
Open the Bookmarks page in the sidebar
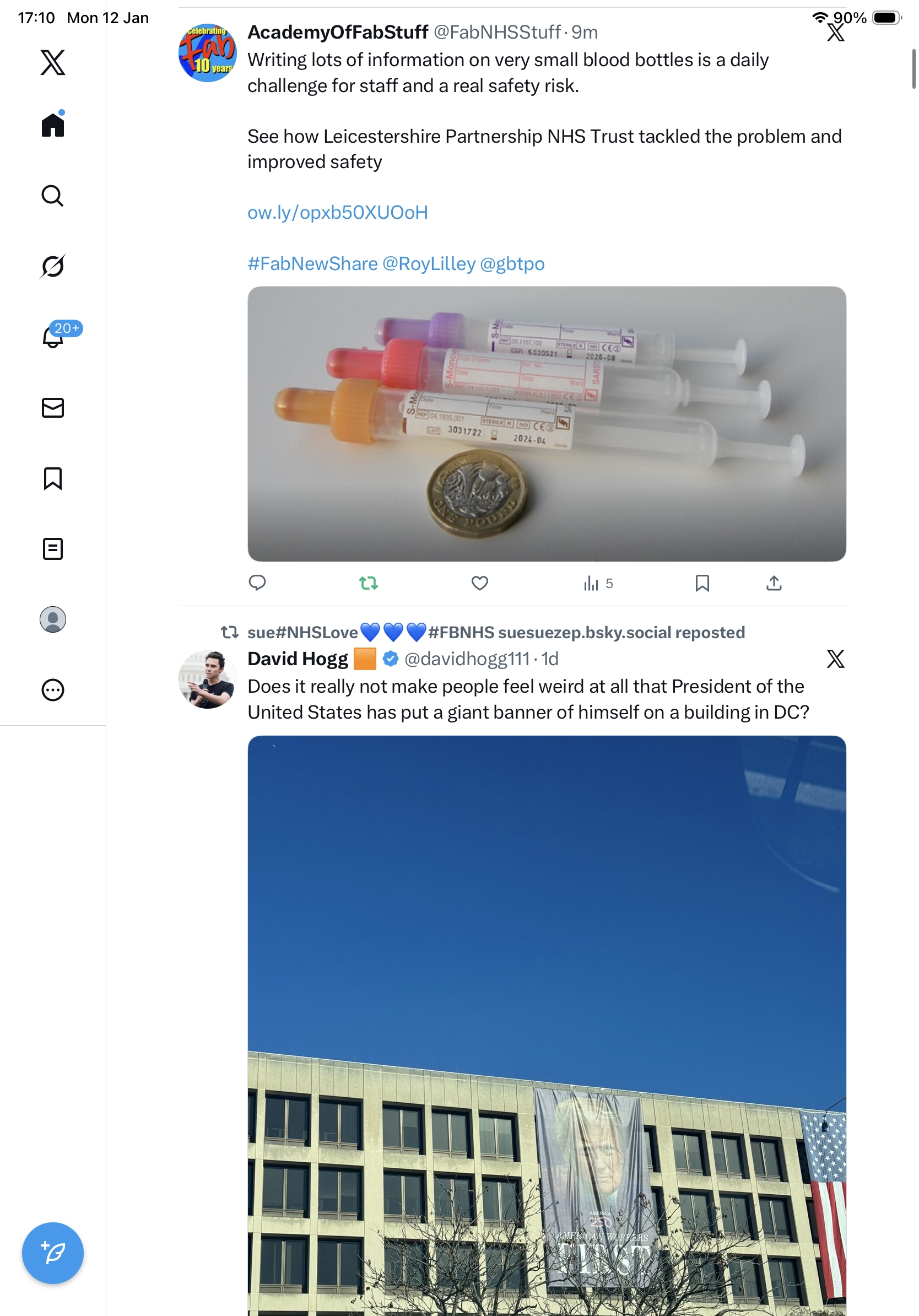tap(53, 478)
